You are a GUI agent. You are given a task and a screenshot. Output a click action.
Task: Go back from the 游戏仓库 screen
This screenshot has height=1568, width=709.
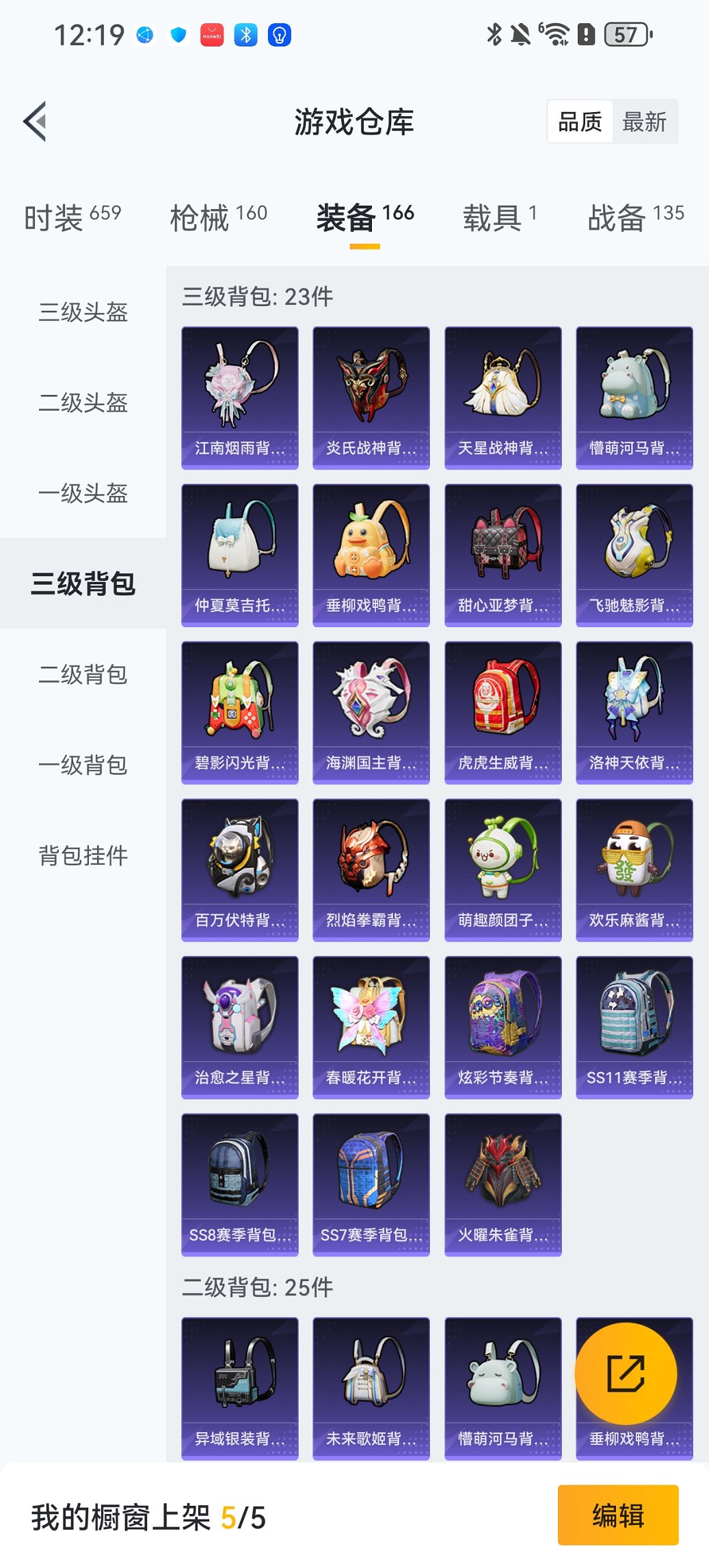[36, 122]
